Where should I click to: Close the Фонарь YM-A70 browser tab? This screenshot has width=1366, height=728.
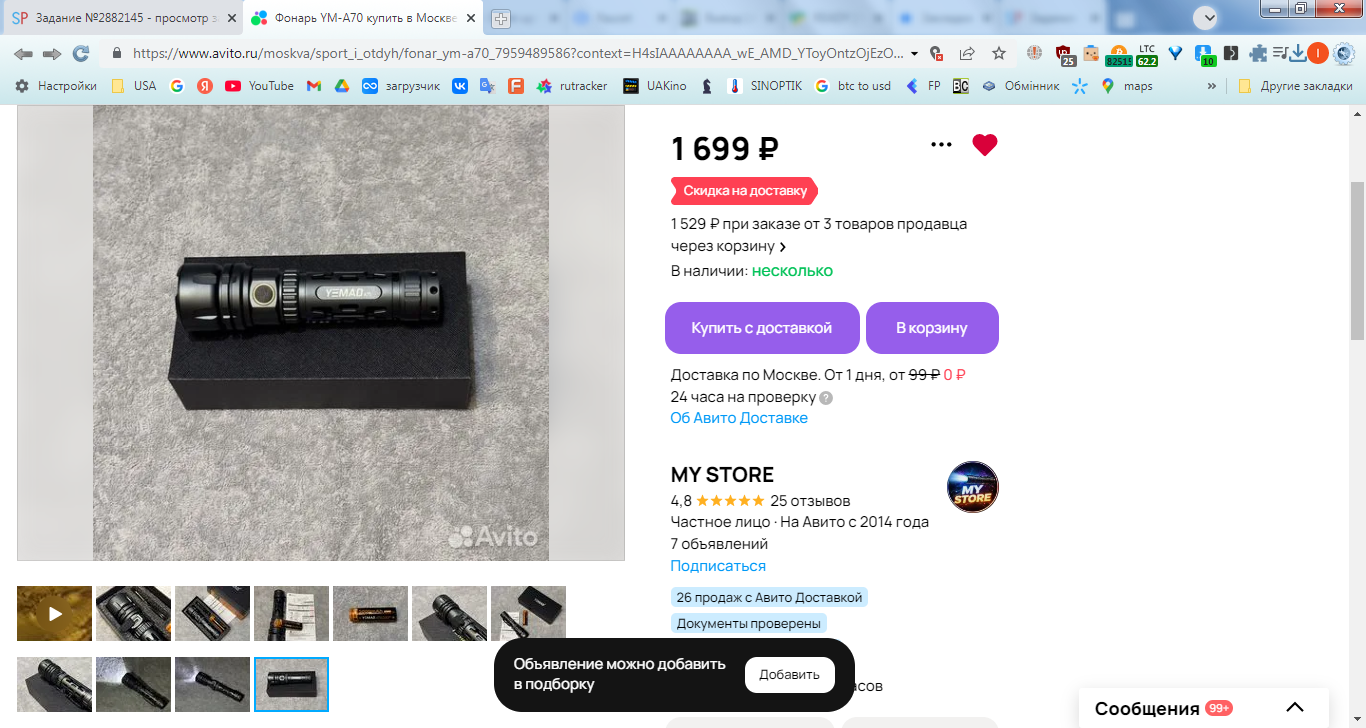click(470, 18)
